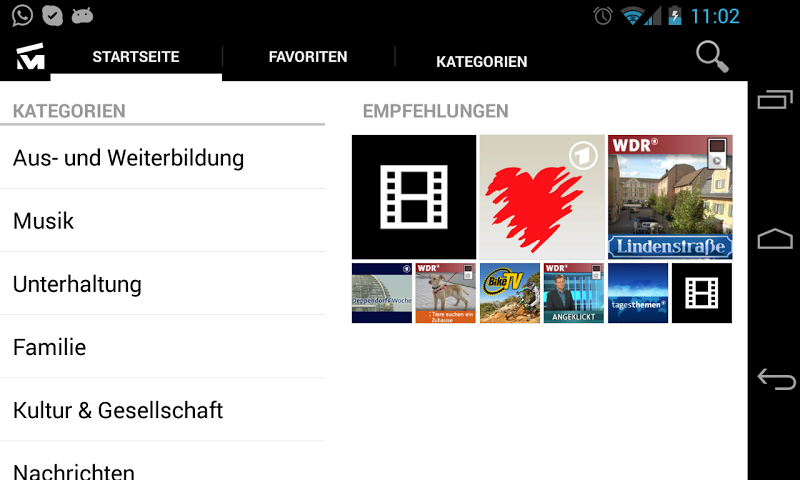Go back with the system back button
Screen dimensions: 800x480
click(x=776, y=379)
